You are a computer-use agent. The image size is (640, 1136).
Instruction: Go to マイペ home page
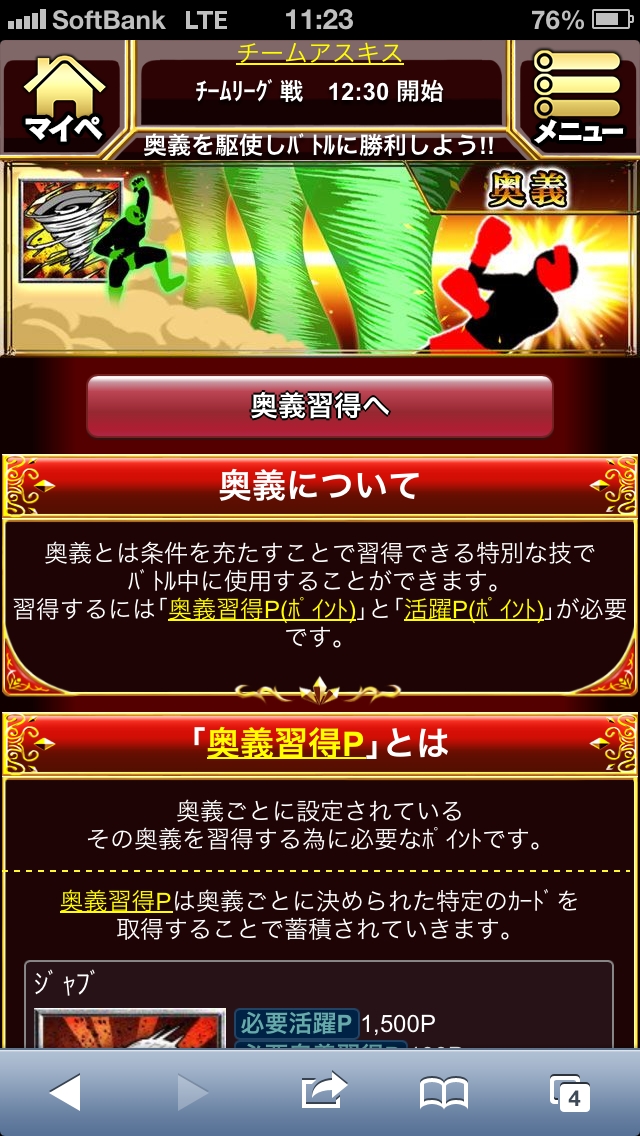(62, 100)
